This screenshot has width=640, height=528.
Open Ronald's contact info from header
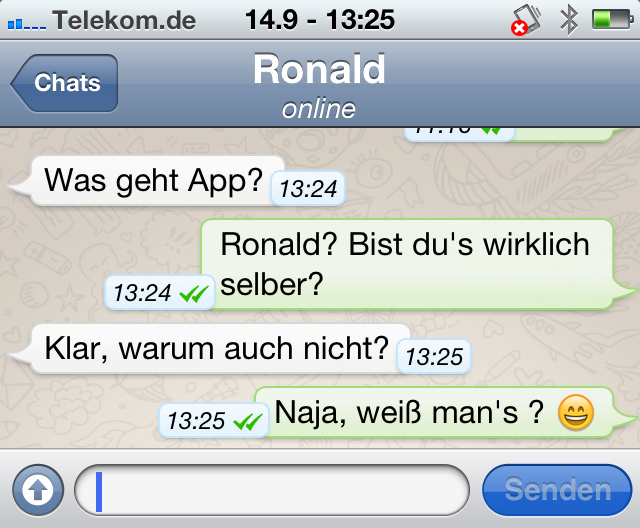point(319,82)
